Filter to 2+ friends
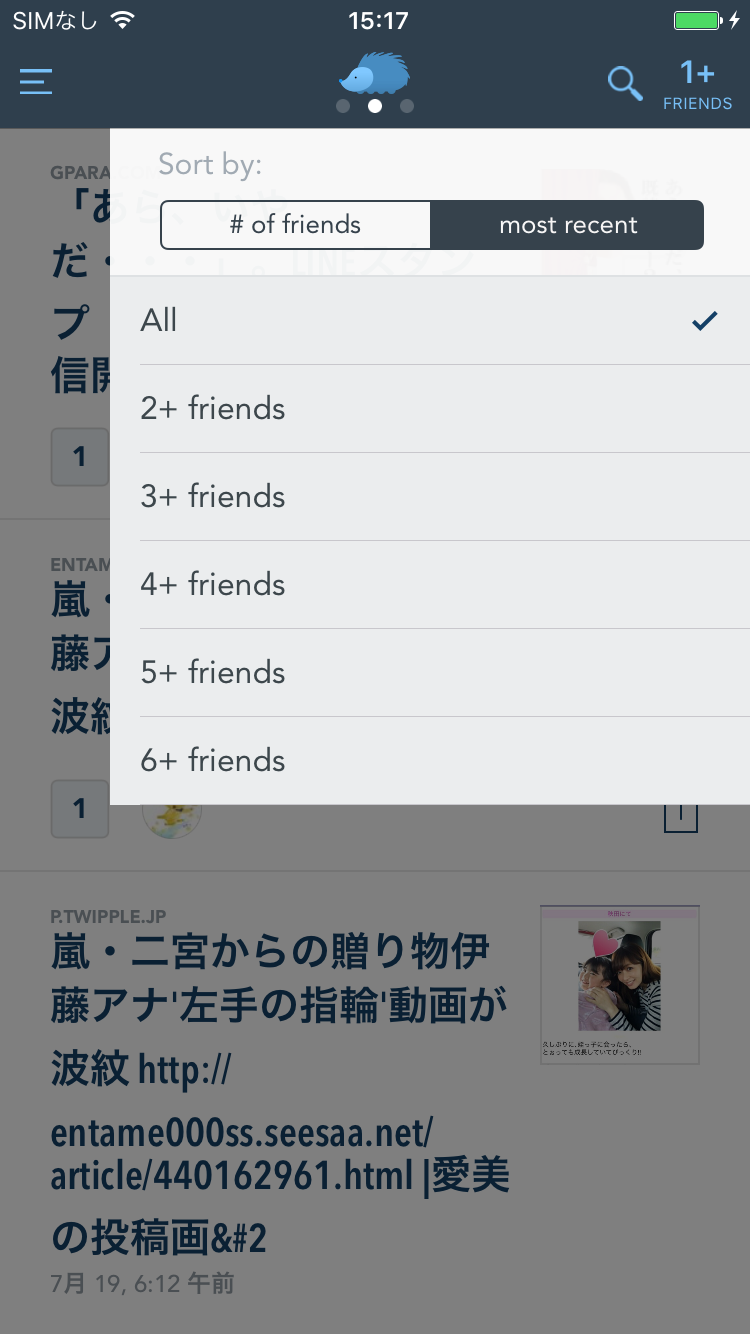Screen dimensions: 750x1334 (x=430, y=409)
